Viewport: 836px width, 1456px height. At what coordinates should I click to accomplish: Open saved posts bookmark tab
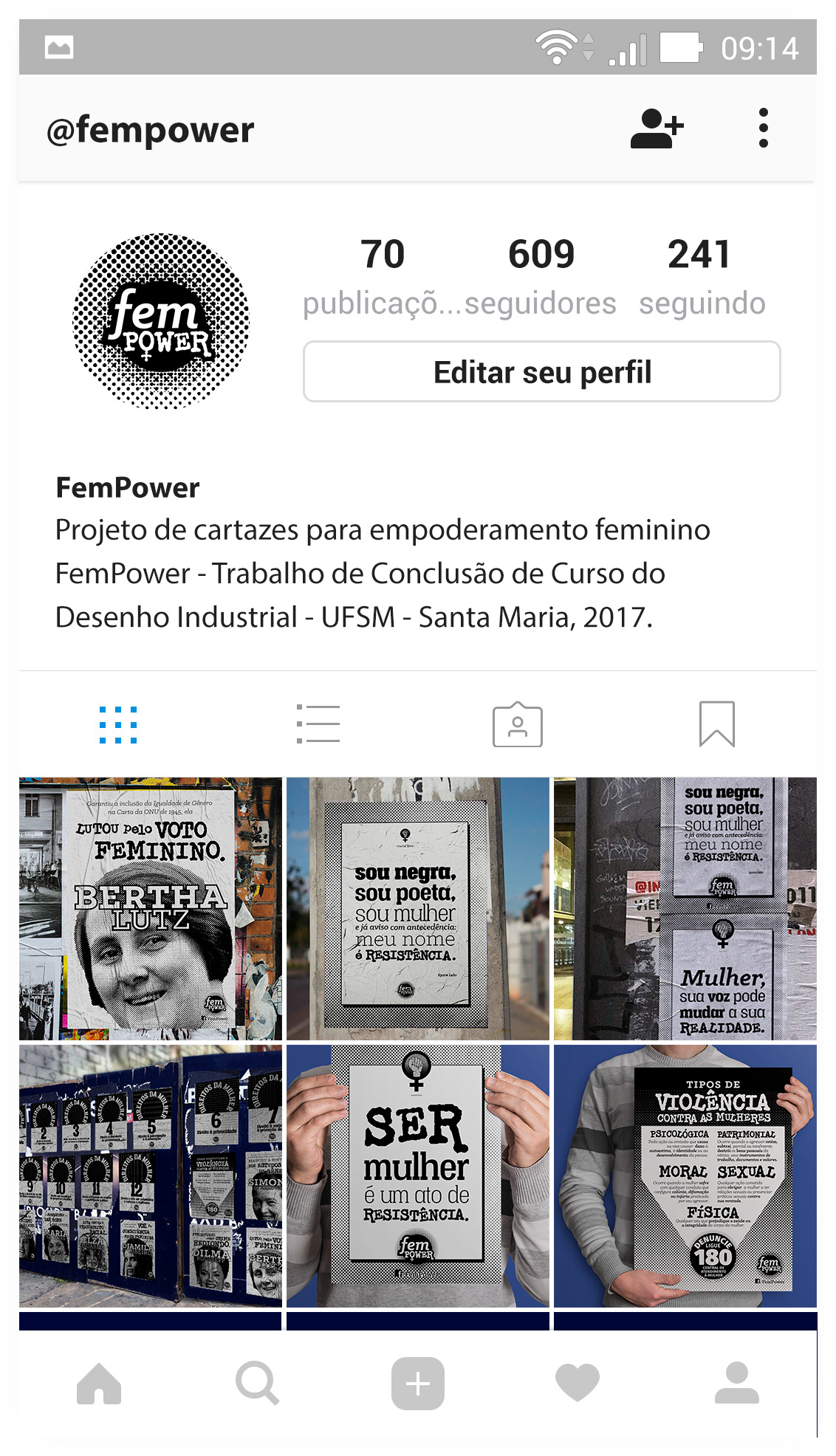716,724
